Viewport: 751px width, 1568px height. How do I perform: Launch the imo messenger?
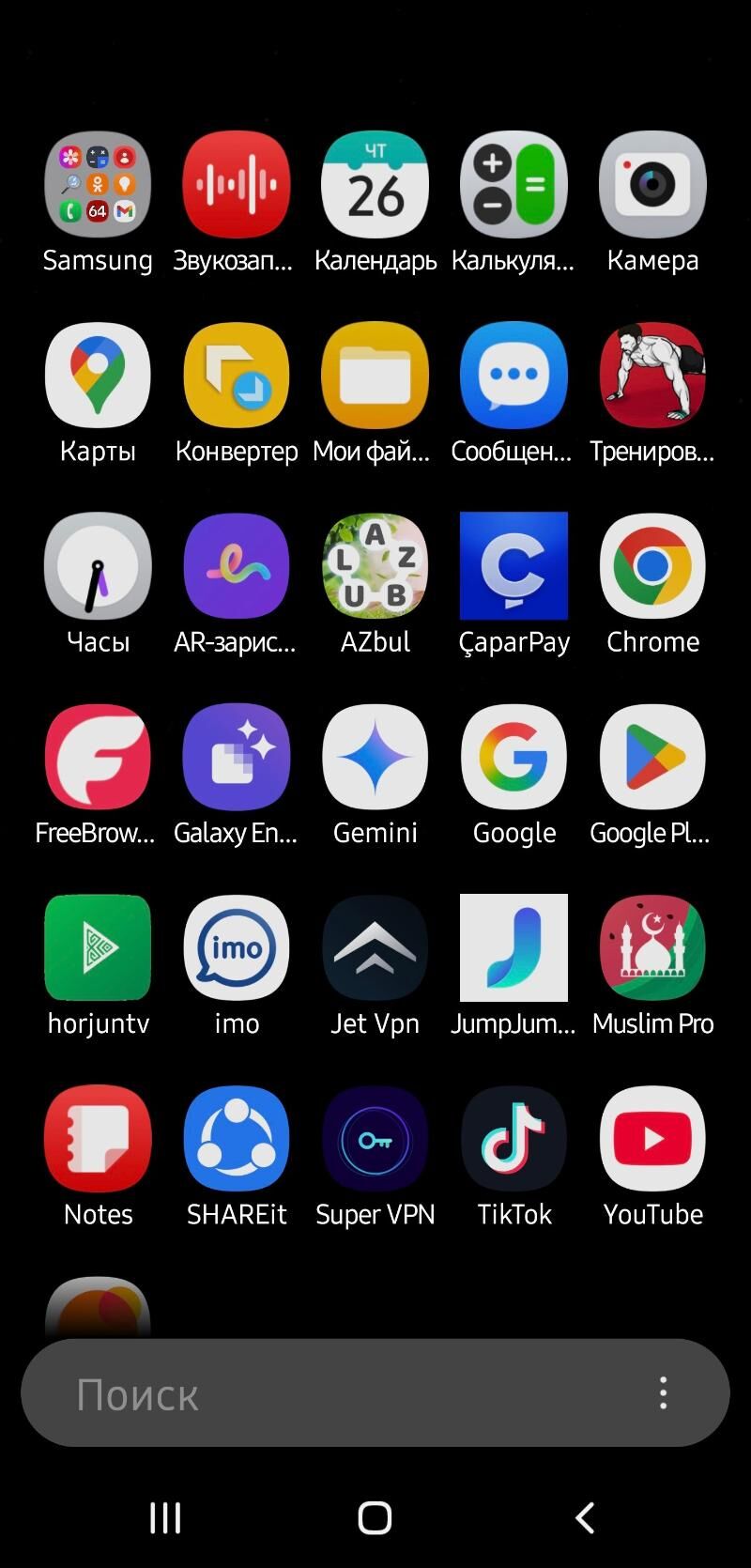pyautogui.click(x=236, y=947)
